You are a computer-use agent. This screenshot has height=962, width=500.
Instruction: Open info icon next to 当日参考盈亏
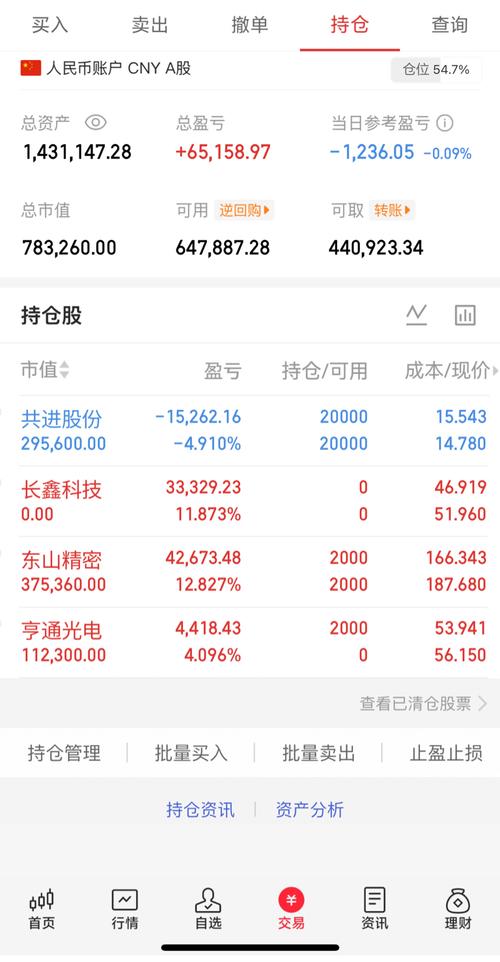445,123
